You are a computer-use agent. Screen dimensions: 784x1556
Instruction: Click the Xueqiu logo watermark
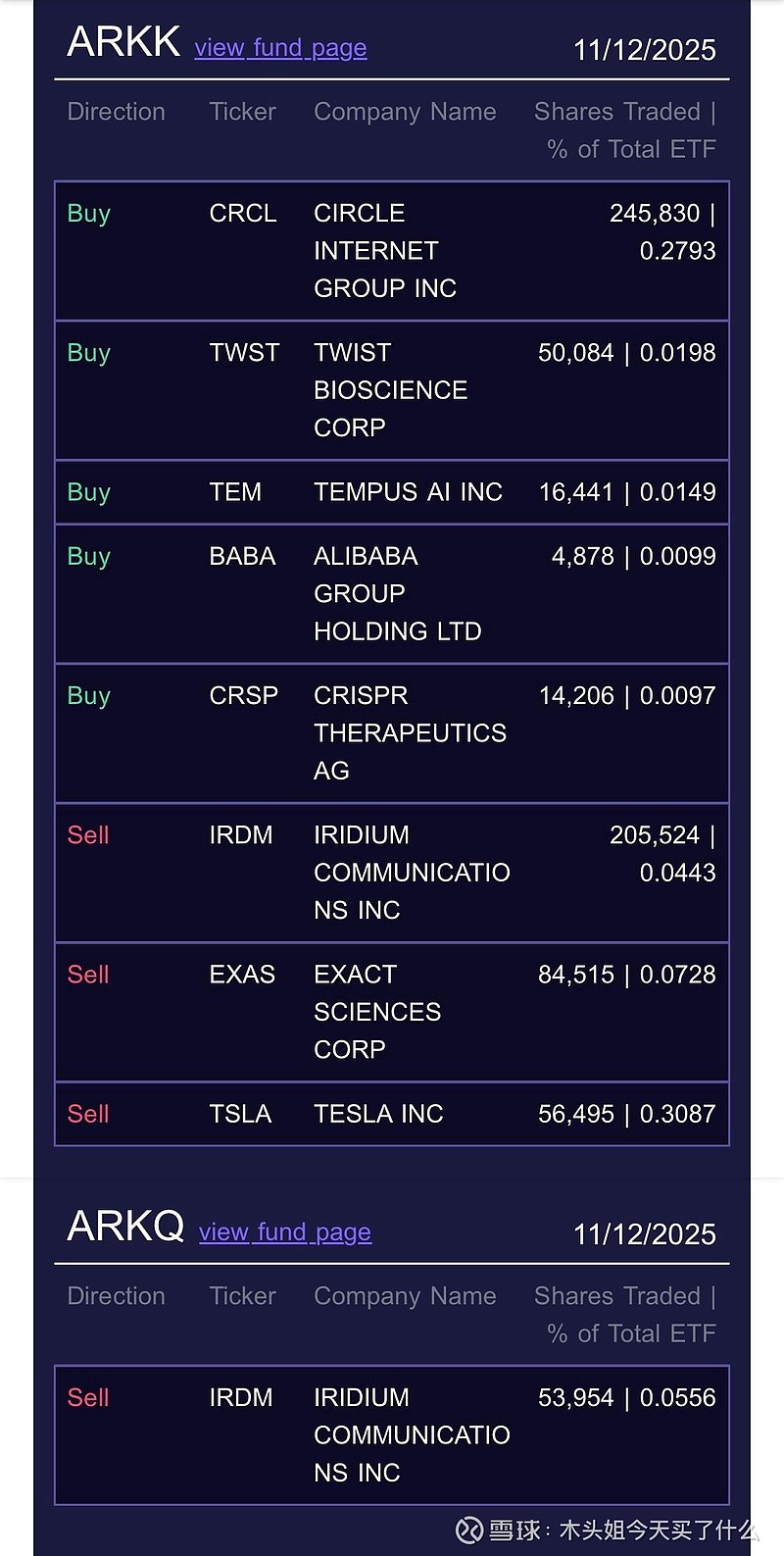pos(466,1529)
